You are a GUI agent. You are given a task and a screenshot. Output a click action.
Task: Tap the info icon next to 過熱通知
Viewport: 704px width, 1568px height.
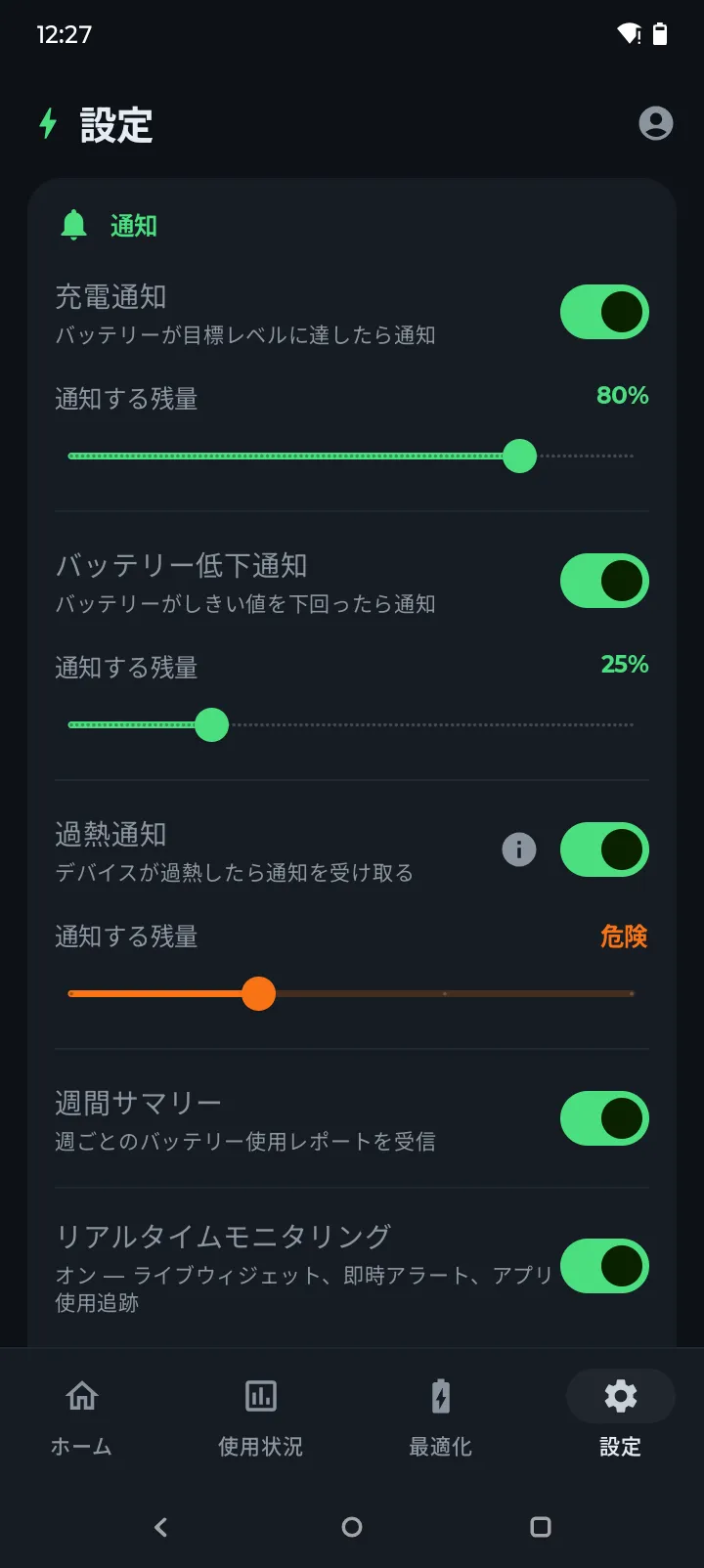[x=519, y=849]
